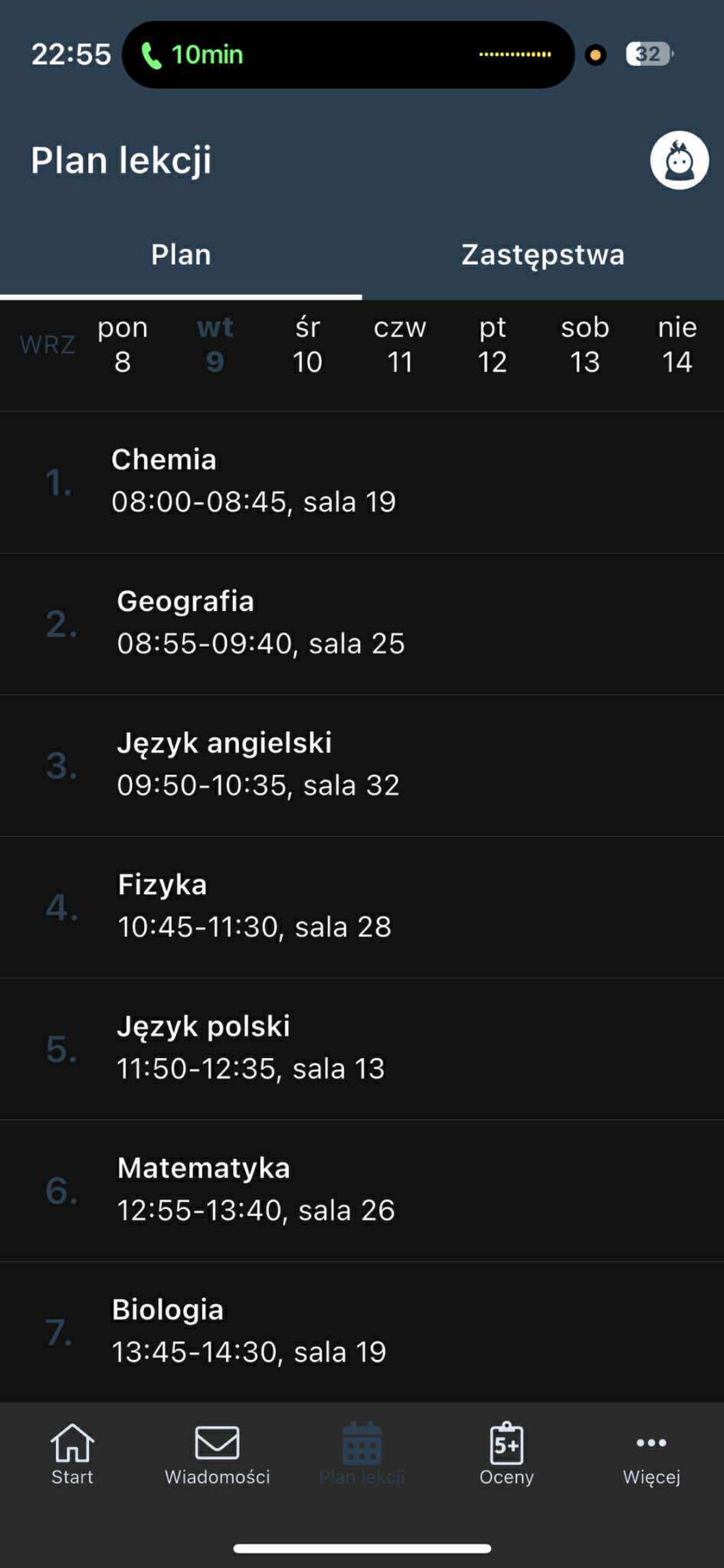
Task: Open Wiadomości in the bottom bar
Action: click(x=217, y=1454)
